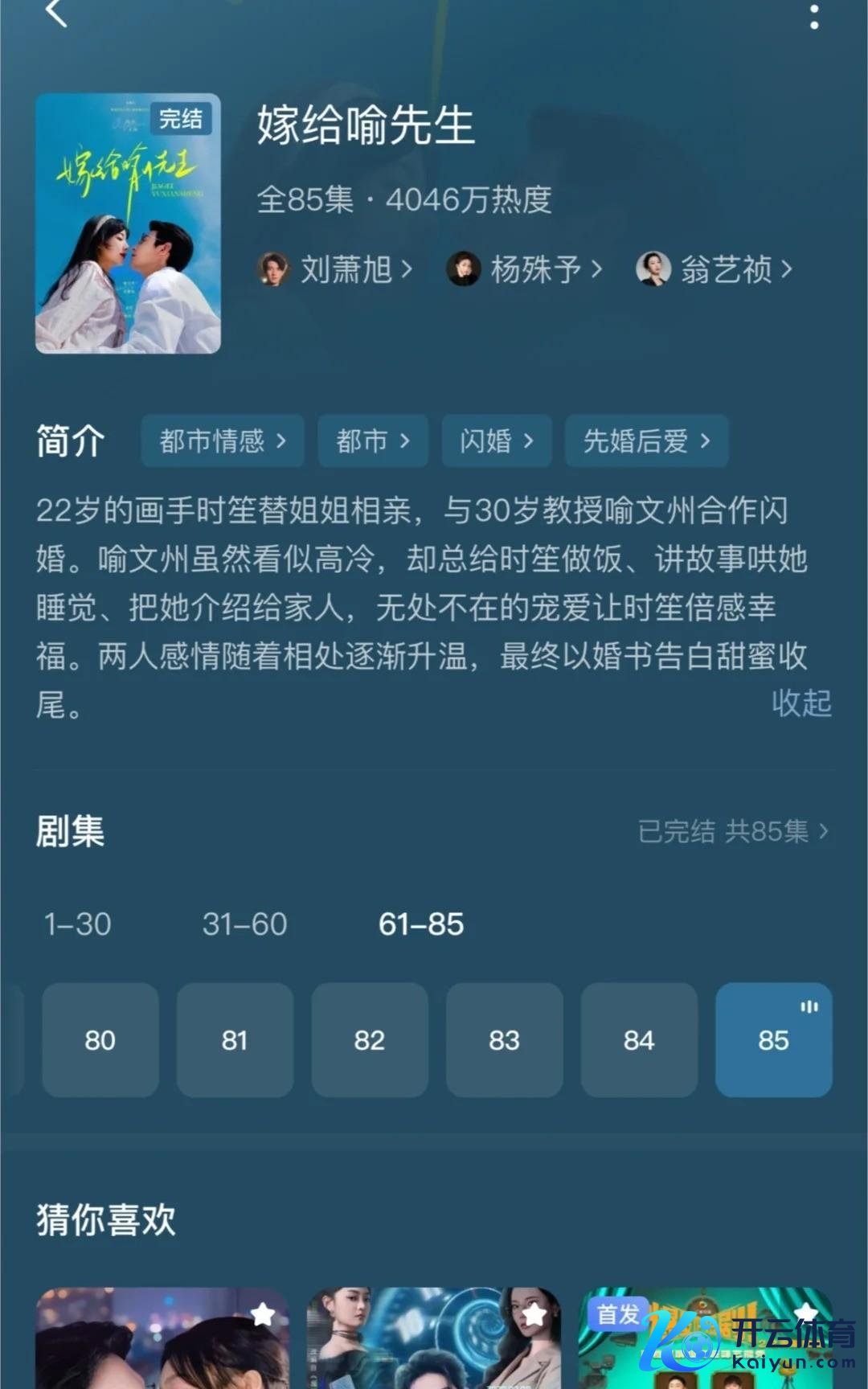Select the 61–85 episode range
Screen dimensions: 868x1389
point(421,924)
